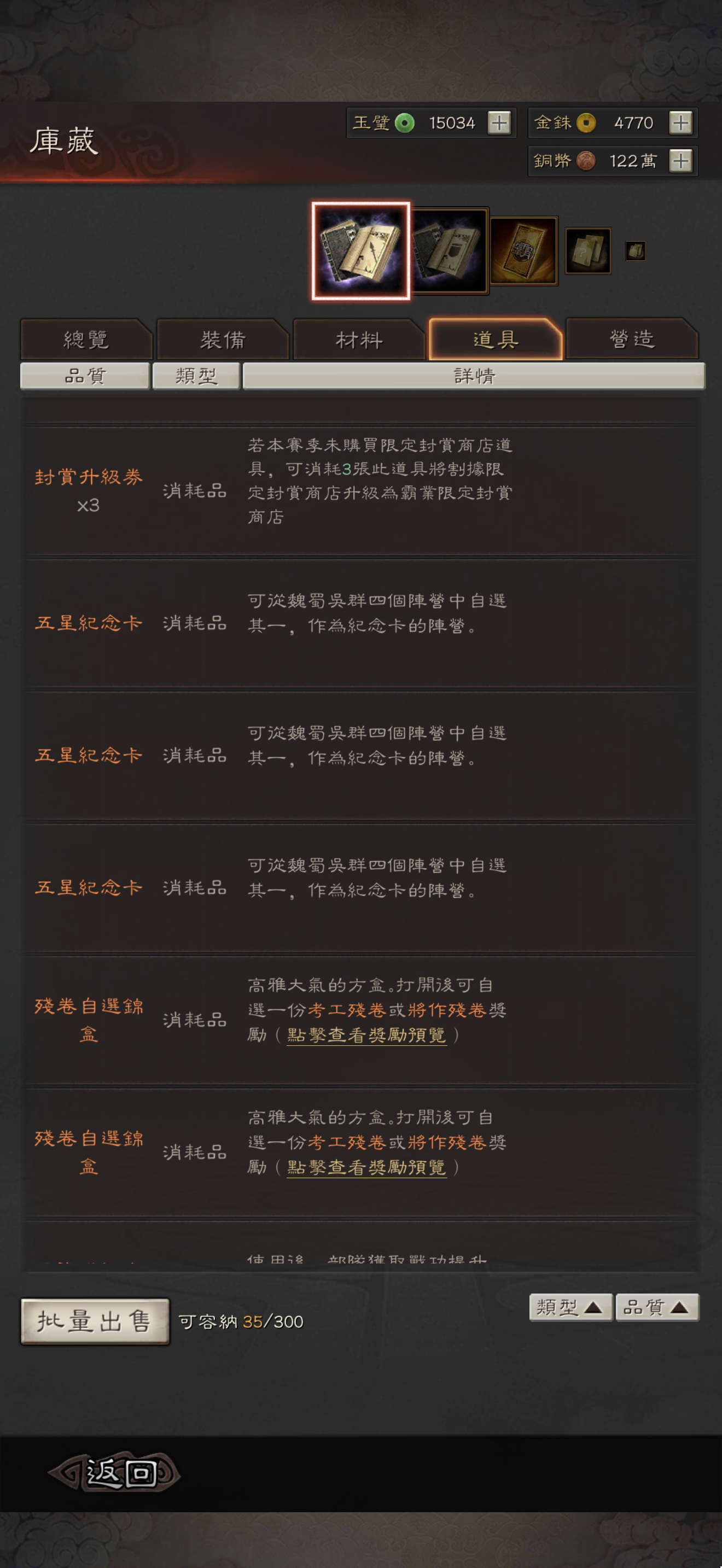Select the highlighted book item thumbnail
722x1568 pixels.
pyautogui.click(x=361, y=251)
